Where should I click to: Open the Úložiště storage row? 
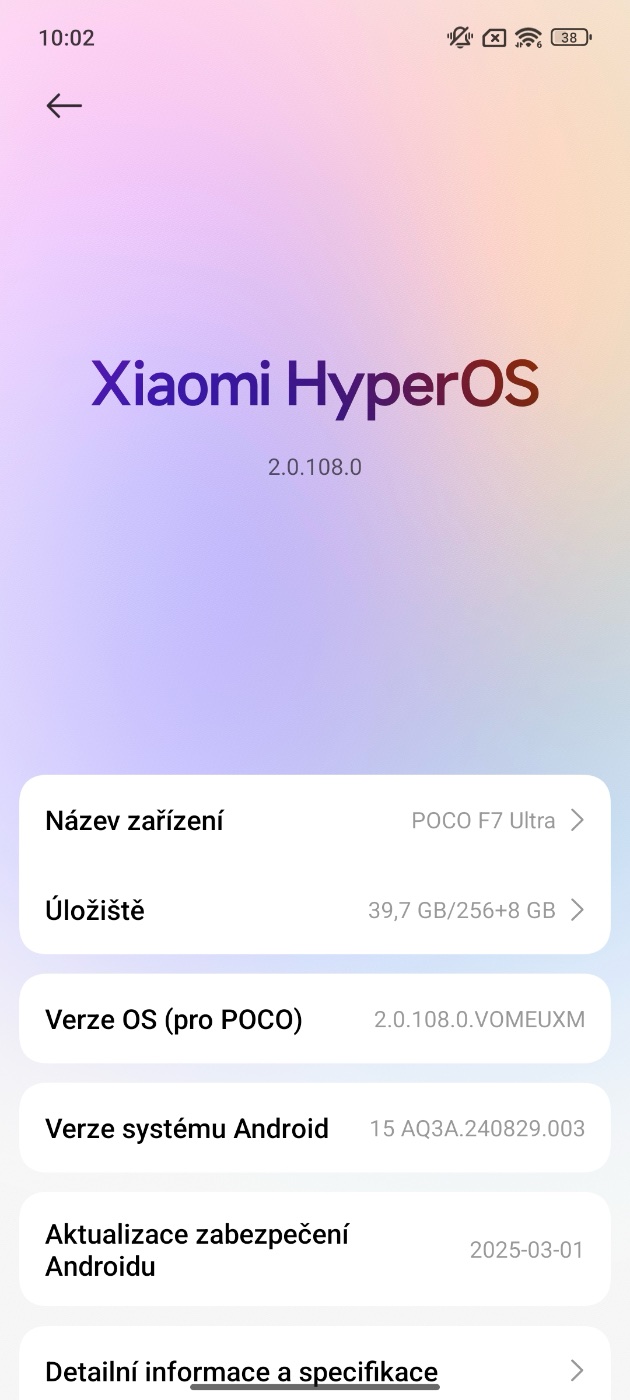315,910
